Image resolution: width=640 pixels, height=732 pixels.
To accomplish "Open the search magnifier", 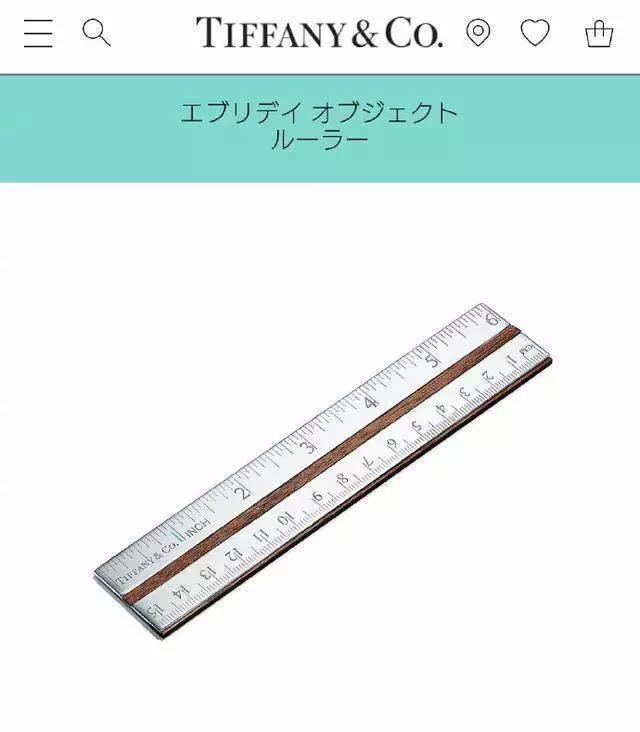I will pyautogui.click(x=96, y=34).
